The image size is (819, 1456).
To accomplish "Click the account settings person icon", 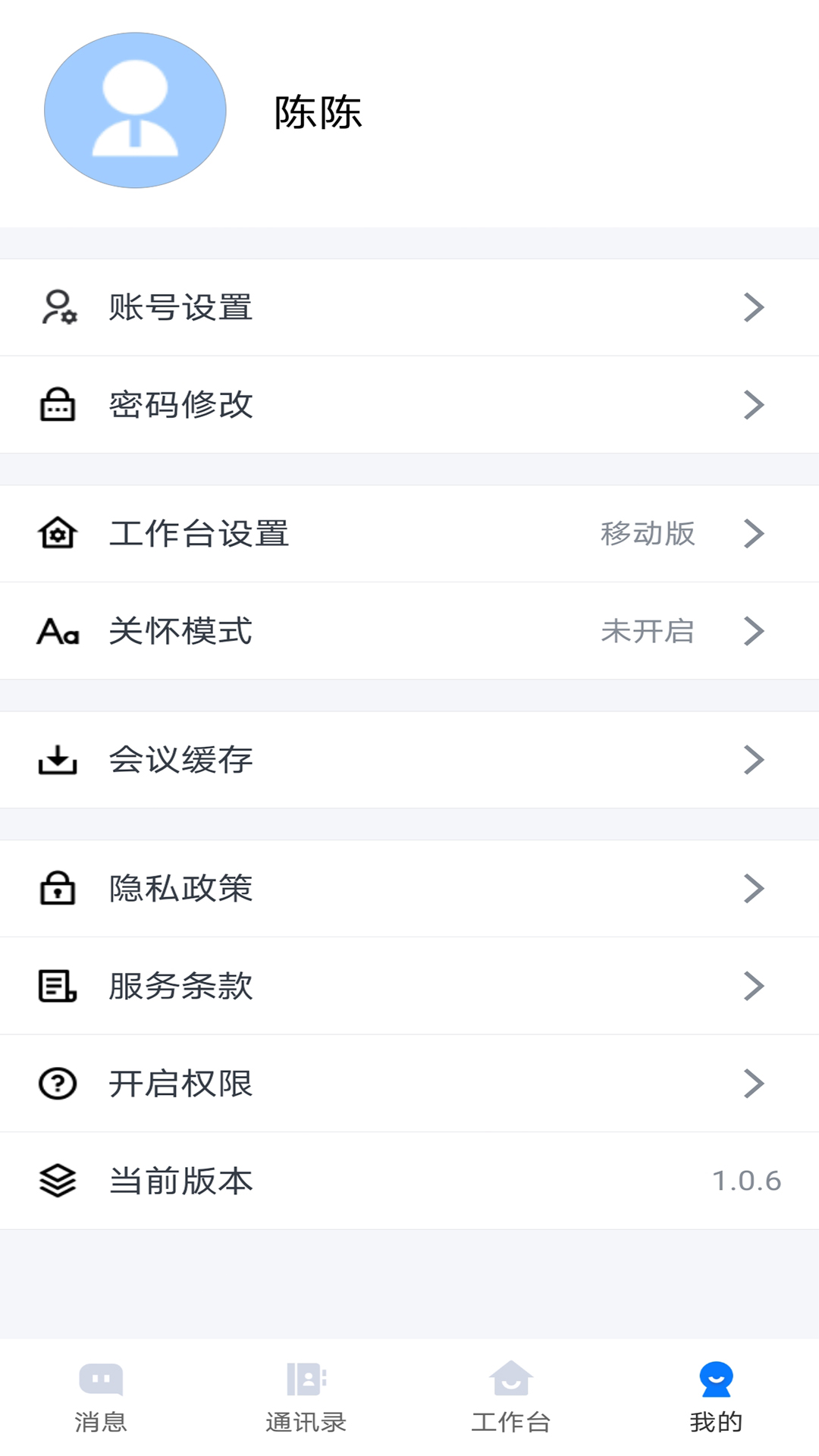I will (58, 306).
